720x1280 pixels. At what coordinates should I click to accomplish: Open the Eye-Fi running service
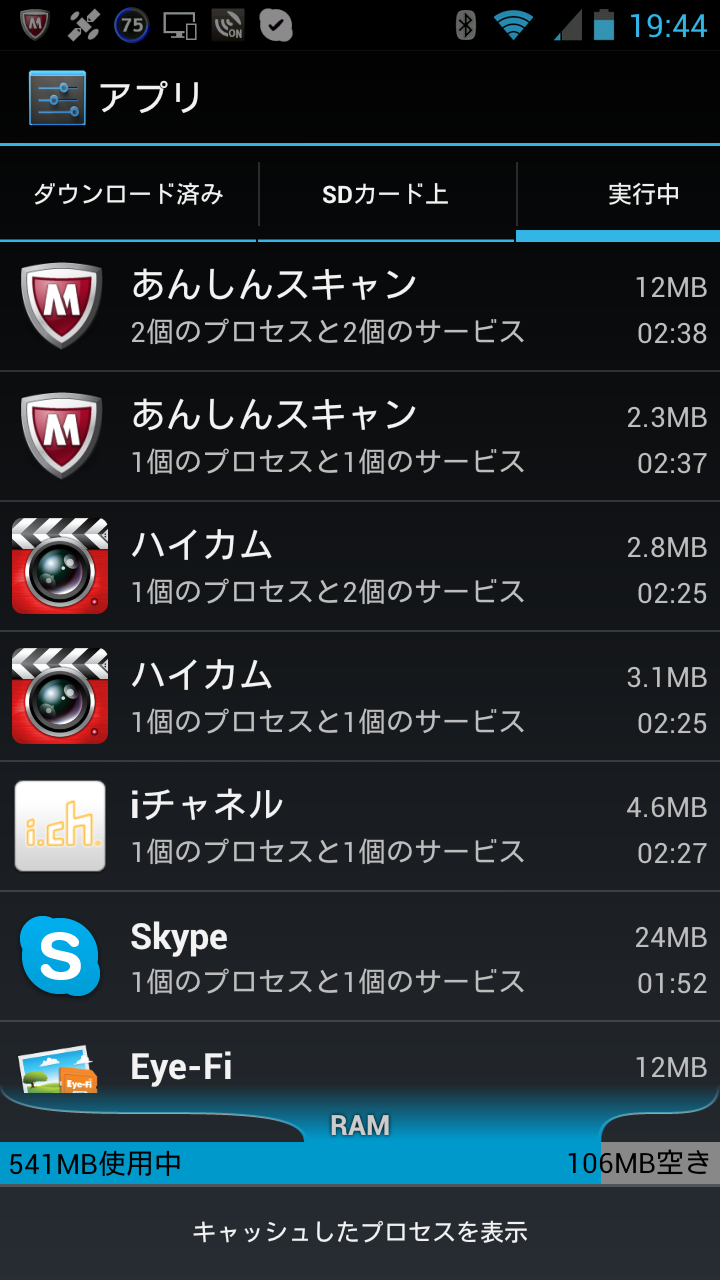360,1066
